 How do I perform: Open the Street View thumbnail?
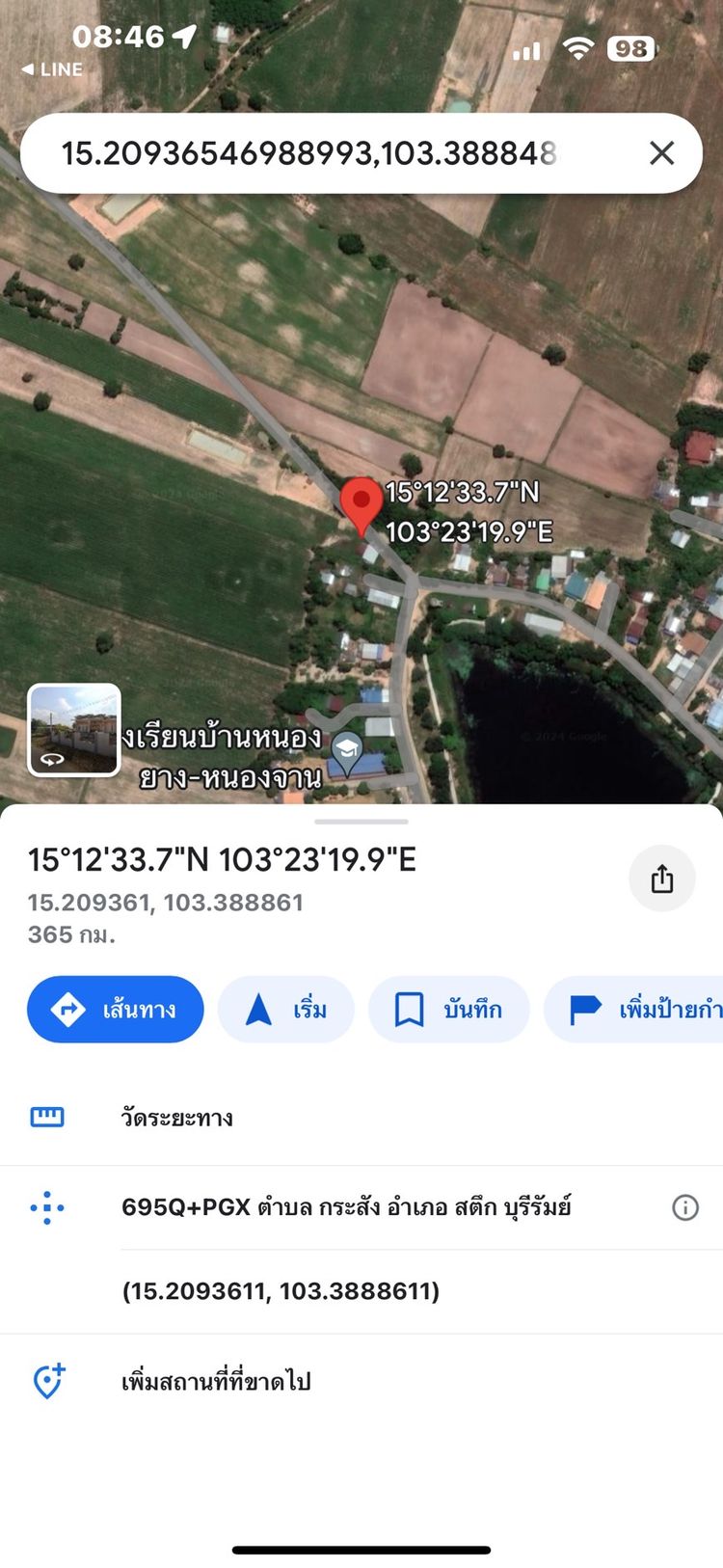click(x=74, y=730)
